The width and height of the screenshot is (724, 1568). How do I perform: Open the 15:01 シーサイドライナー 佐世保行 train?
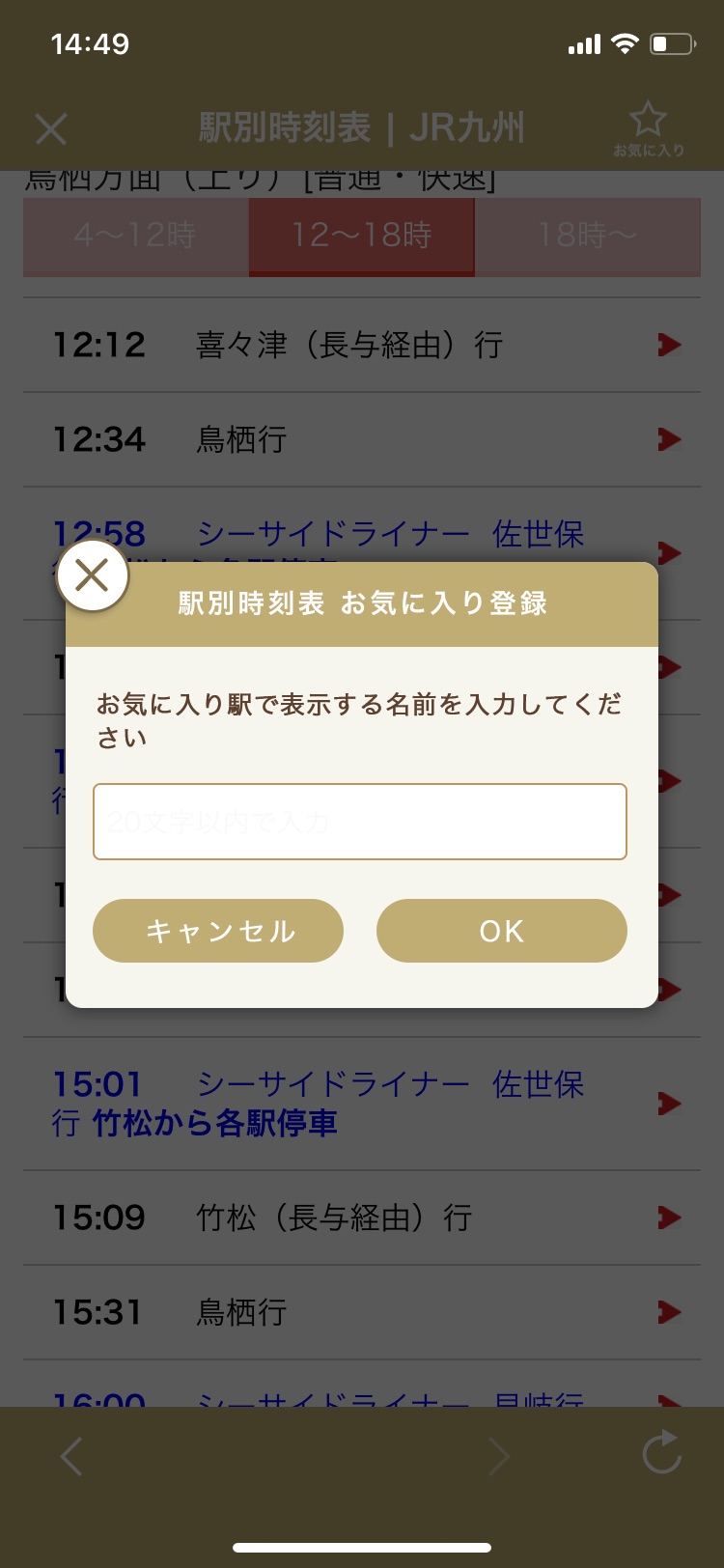[362, 1104]
